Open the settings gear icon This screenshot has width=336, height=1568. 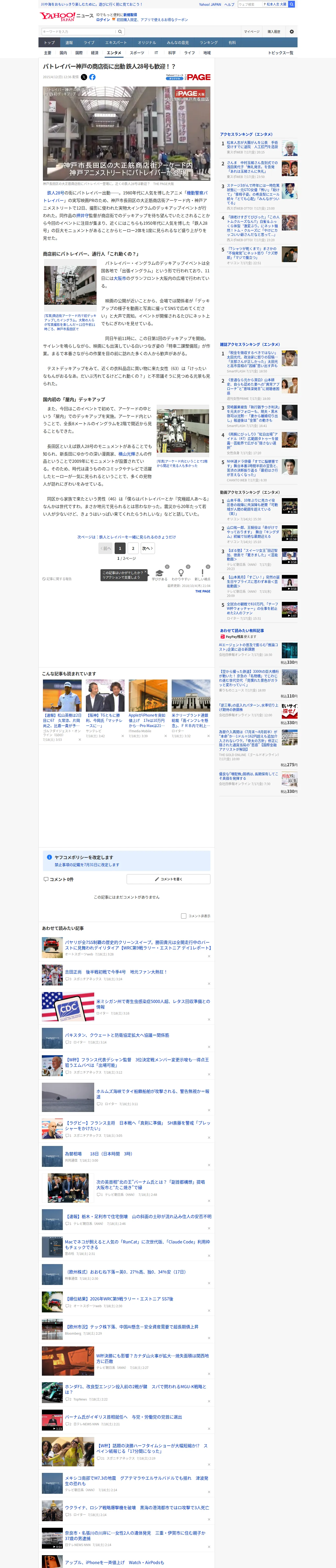[x=292, y=32]
